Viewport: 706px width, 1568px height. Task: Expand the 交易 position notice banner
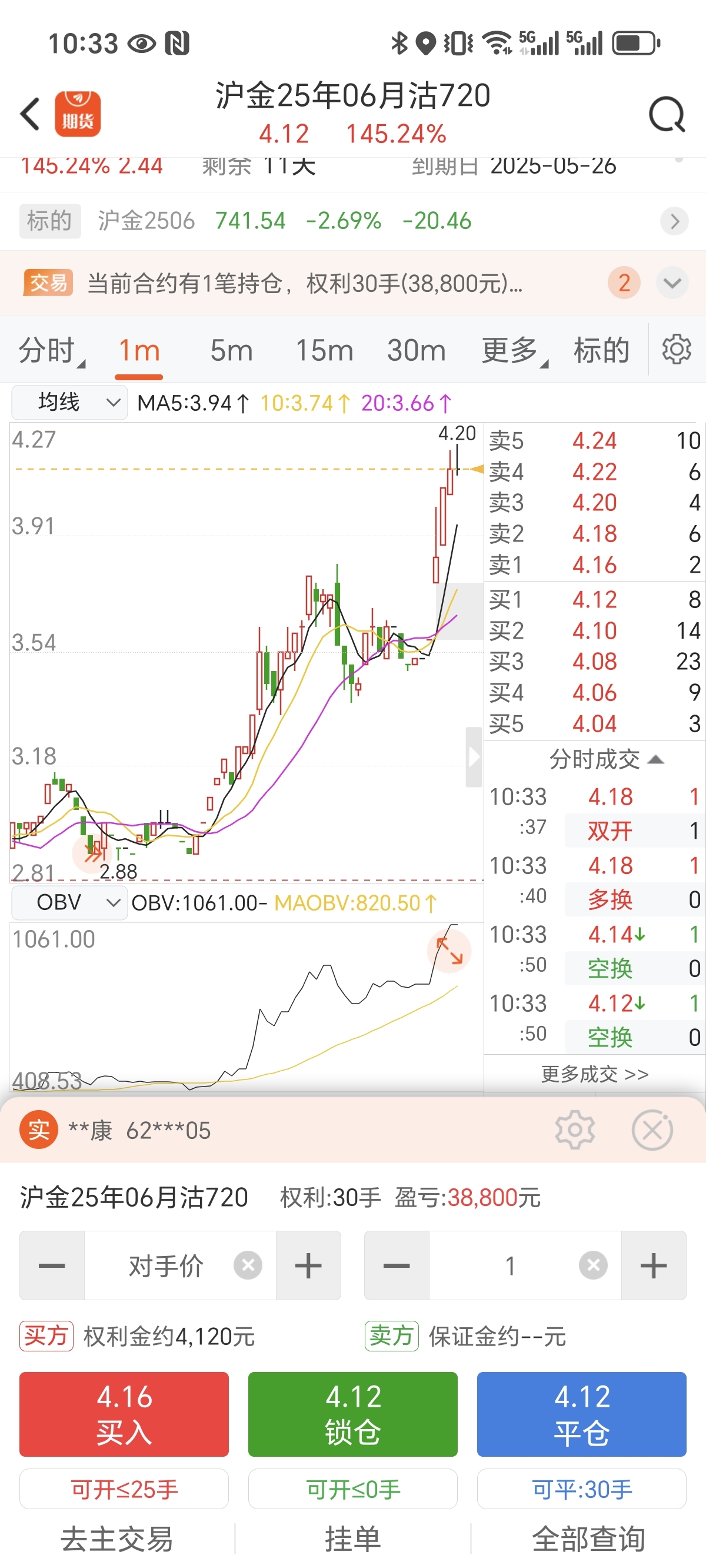point(672,283)
